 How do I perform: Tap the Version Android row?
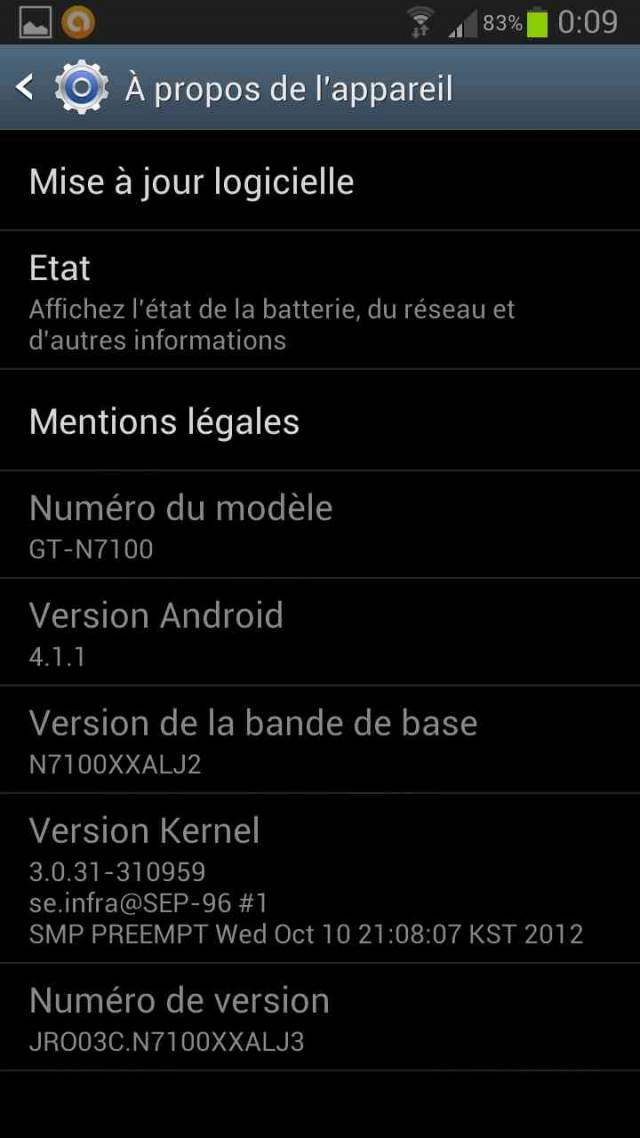coord(320,632)
